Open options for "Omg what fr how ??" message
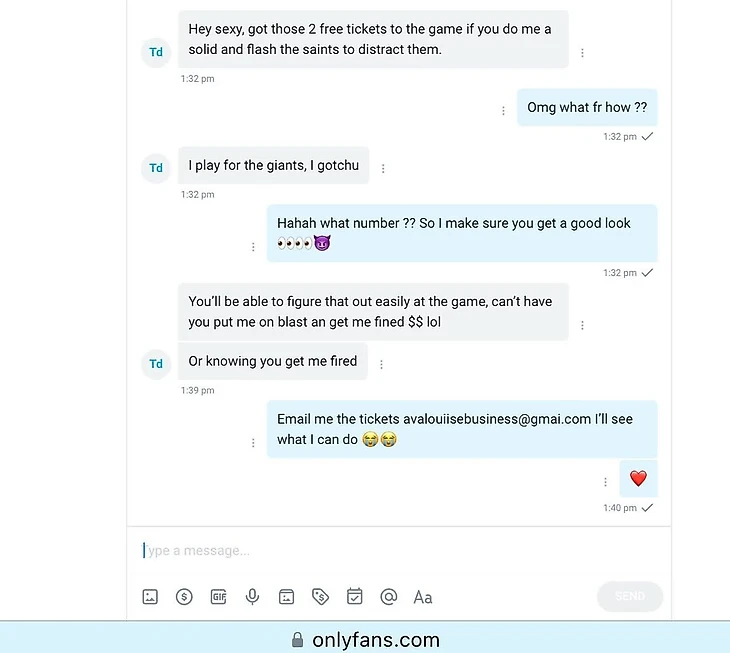730x653 pixels. pos(503,111)
